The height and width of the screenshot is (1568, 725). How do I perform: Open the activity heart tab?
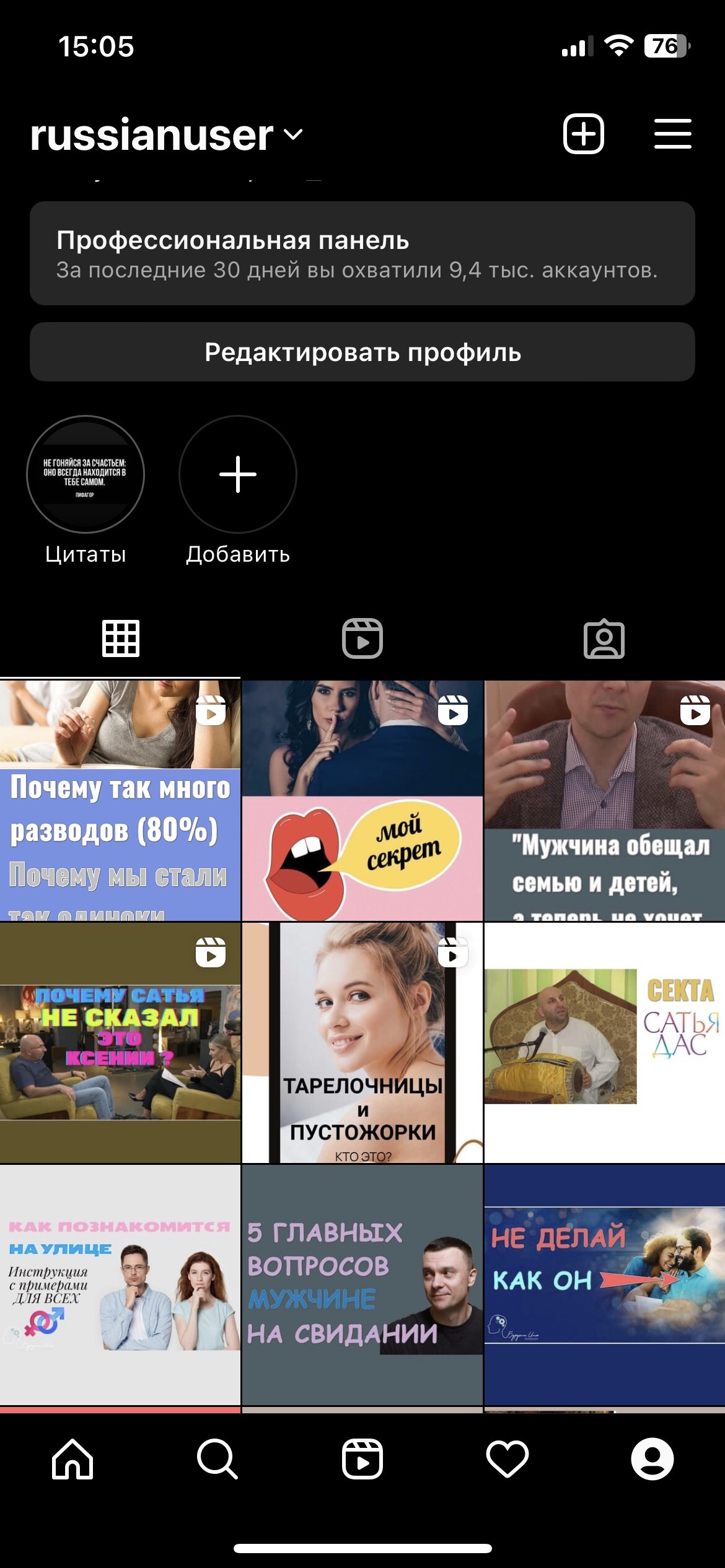(x=507, y=1459)
